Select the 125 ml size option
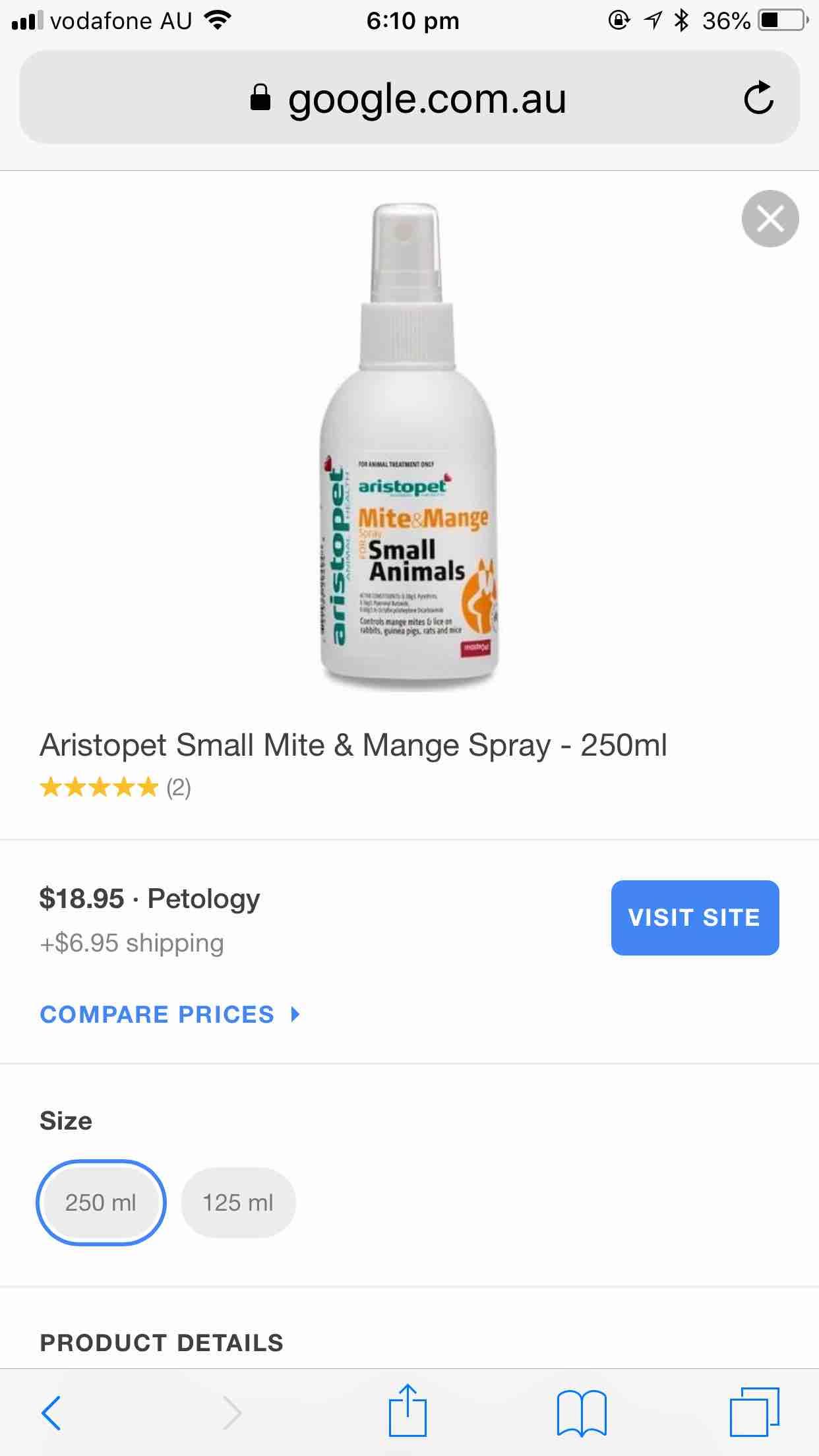819x1456 pixels. (x=238, y=1203)
